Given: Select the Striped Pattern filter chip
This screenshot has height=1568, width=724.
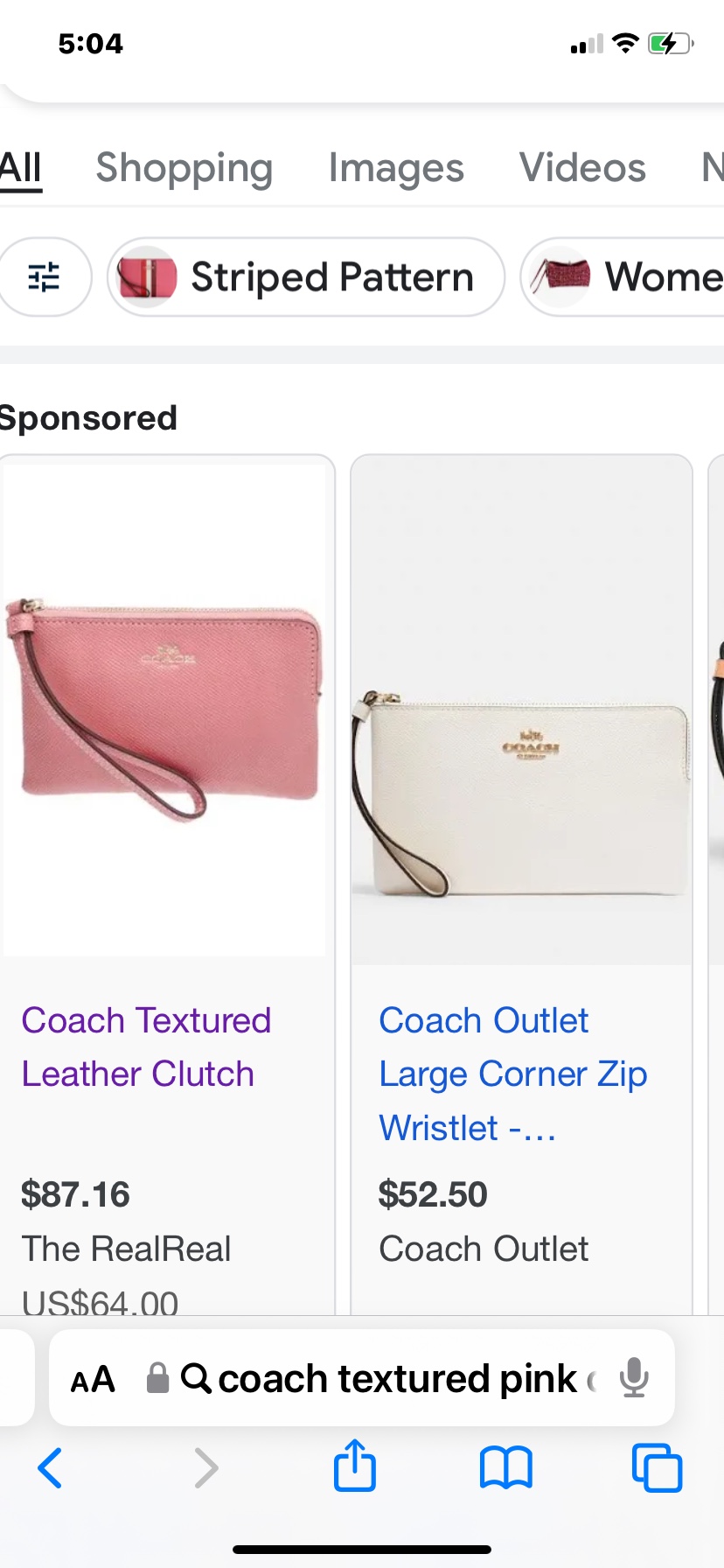Looking at the screenshot, I should click(304, 276).
